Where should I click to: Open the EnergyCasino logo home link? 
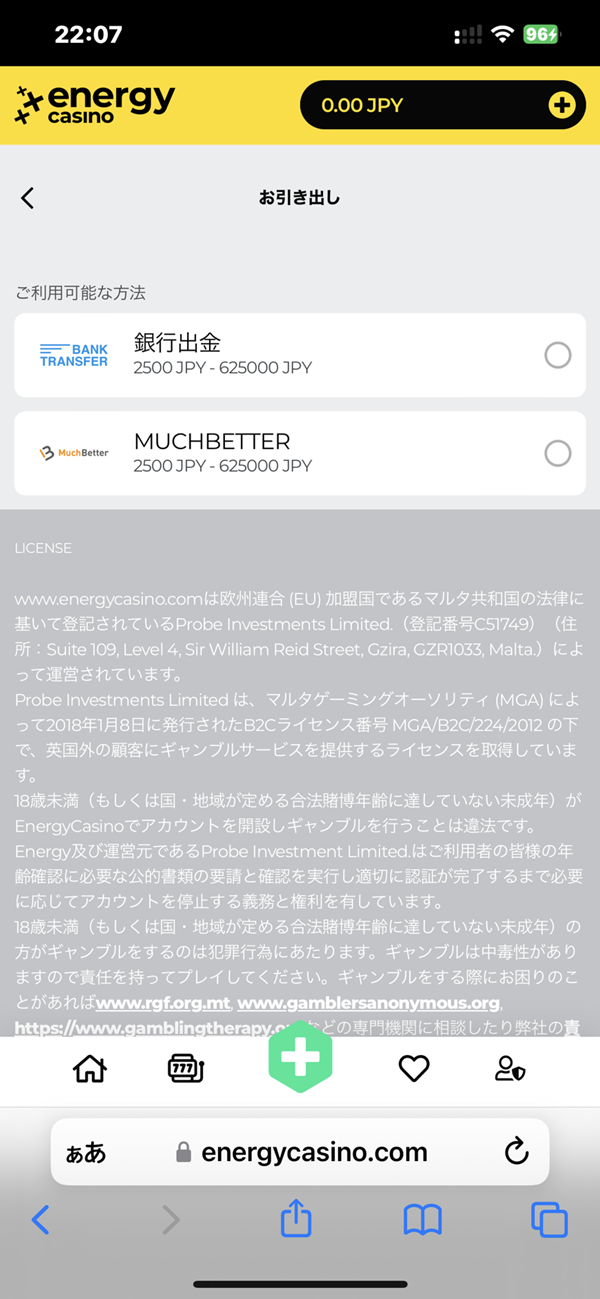point(95,104)
